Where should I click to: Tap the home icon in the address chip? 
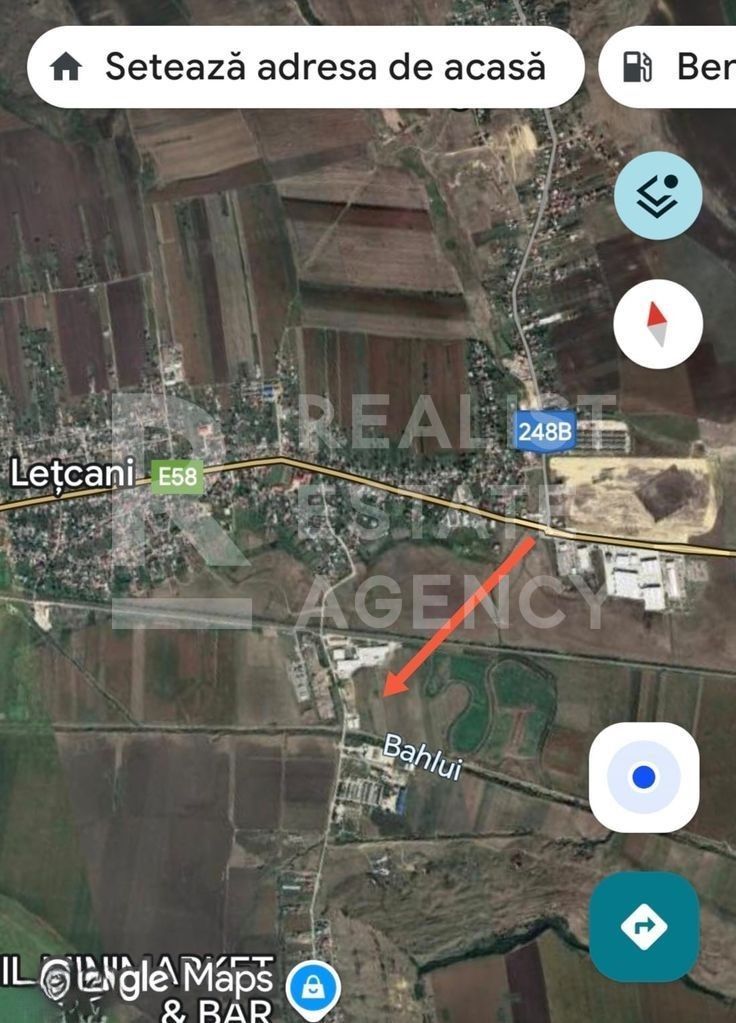point(66,66)
